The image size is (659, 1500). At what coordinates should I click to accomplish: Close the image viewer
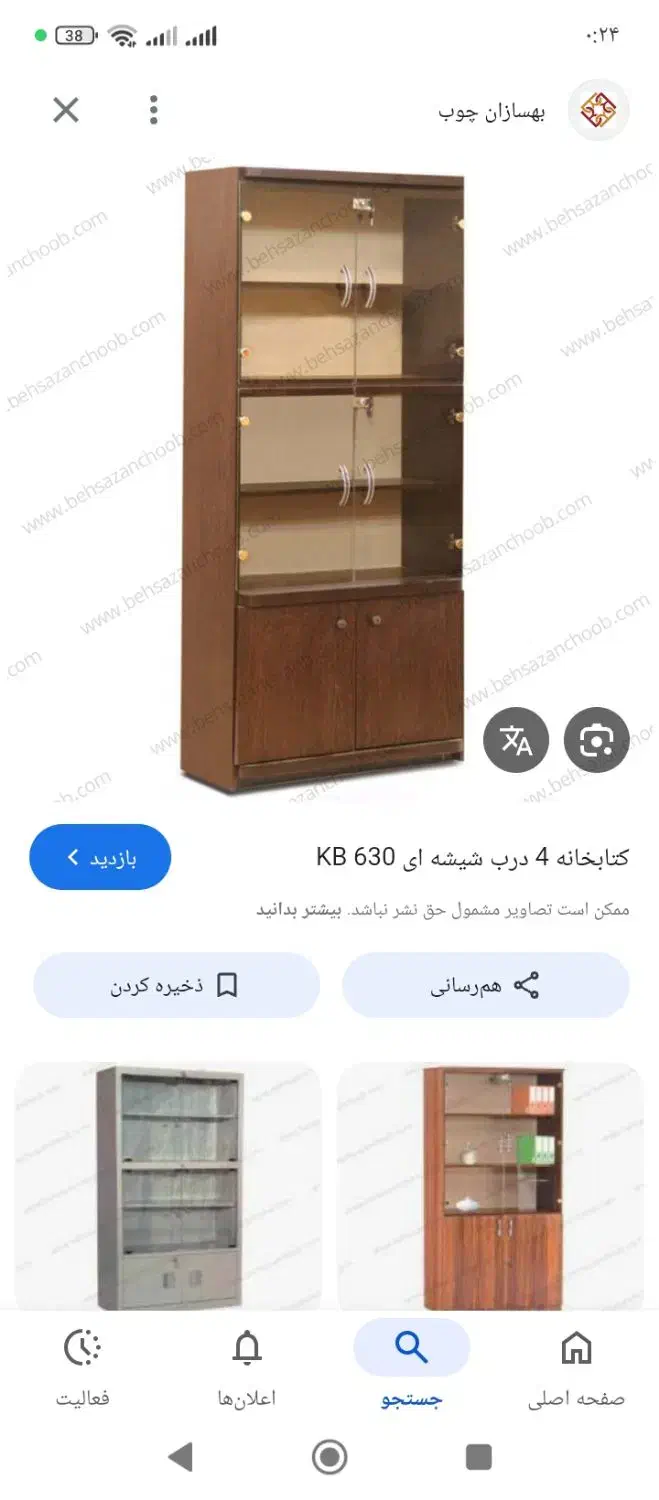tap(66, 109)
